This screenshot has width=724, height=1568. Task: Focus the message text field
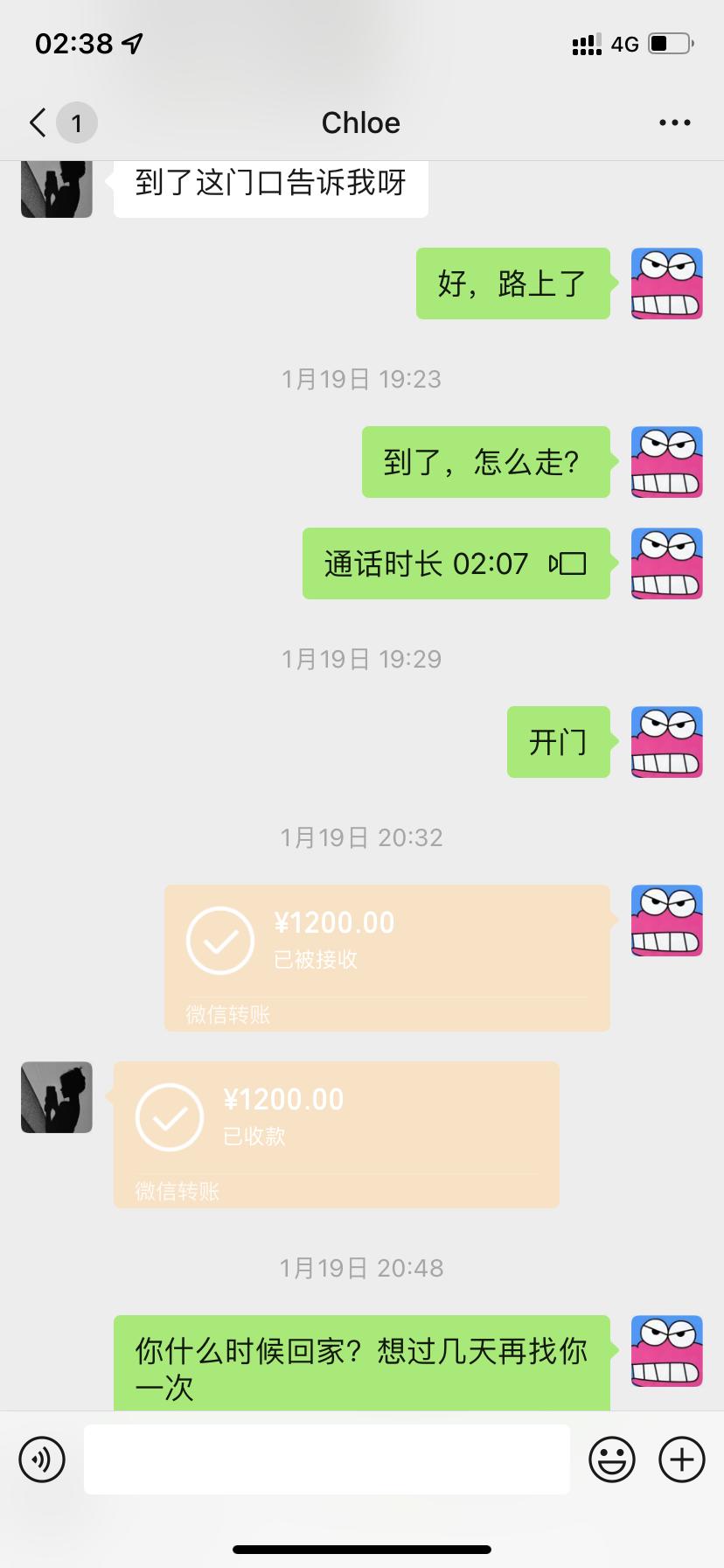point(326,1459)
